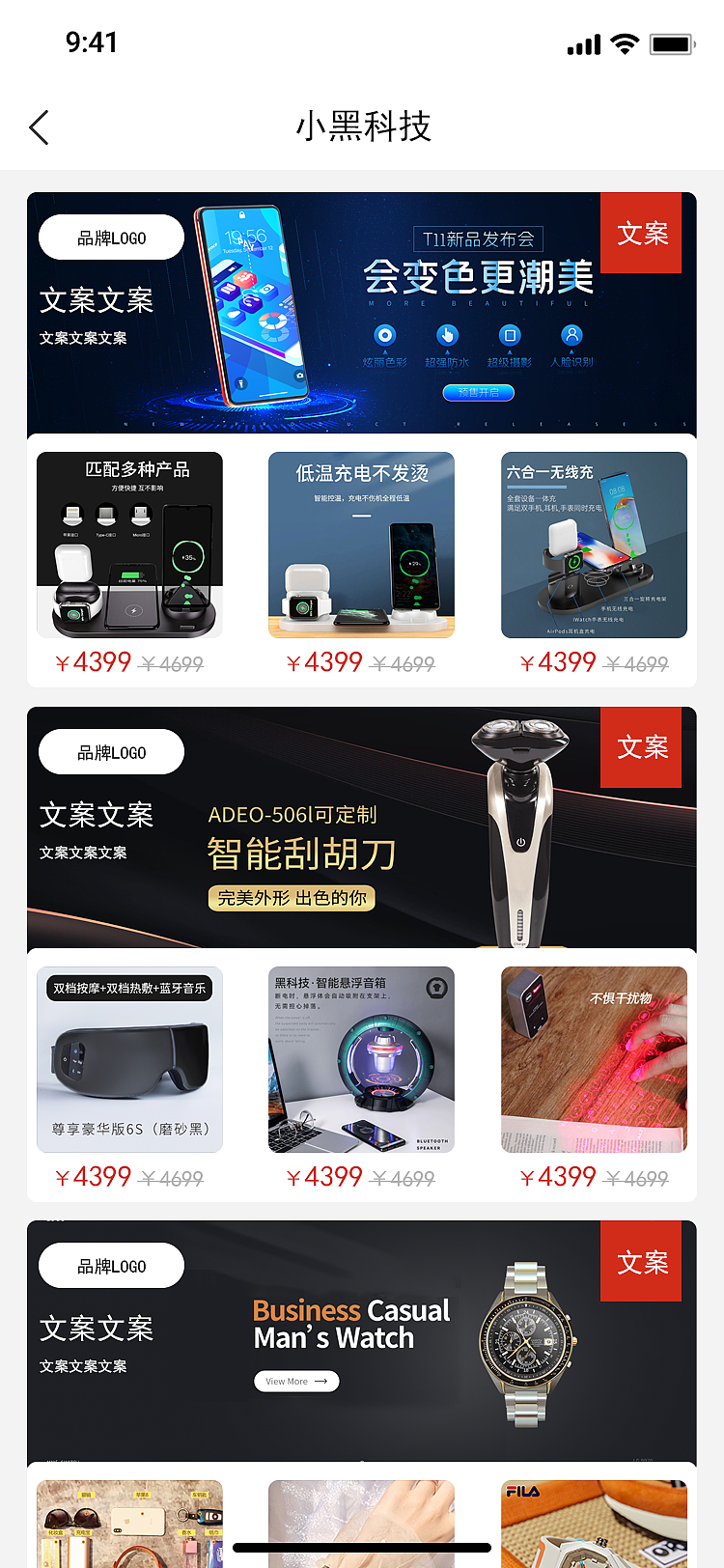The width and height of the screenshot is (724, 1568).
Task: Open the 文案 panel on T11 phone banner
Action: click(x=641, y=233)
